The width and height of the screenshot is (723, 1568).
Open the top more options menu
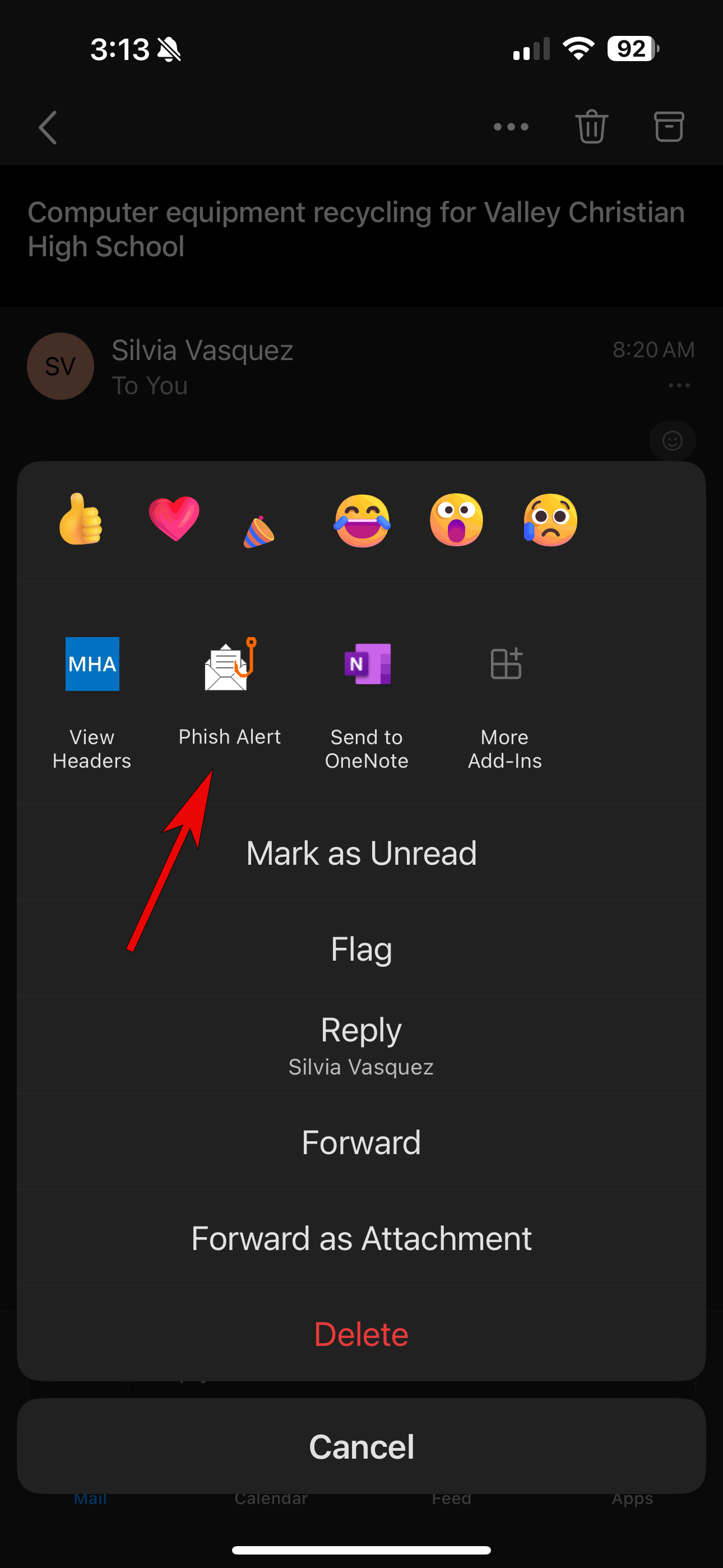pos(511,127)
